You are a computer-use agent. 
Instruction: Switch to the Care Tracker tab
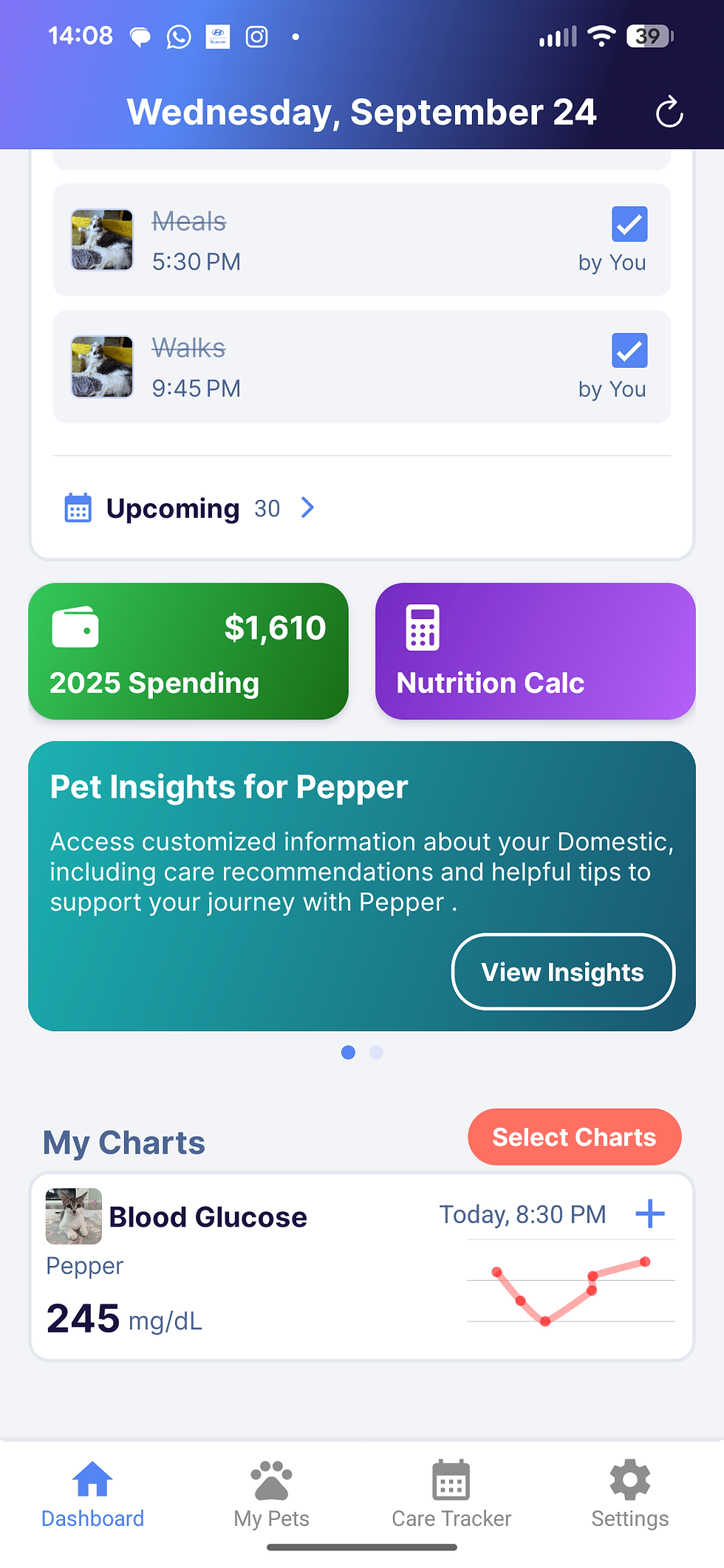pos(450,1499)
